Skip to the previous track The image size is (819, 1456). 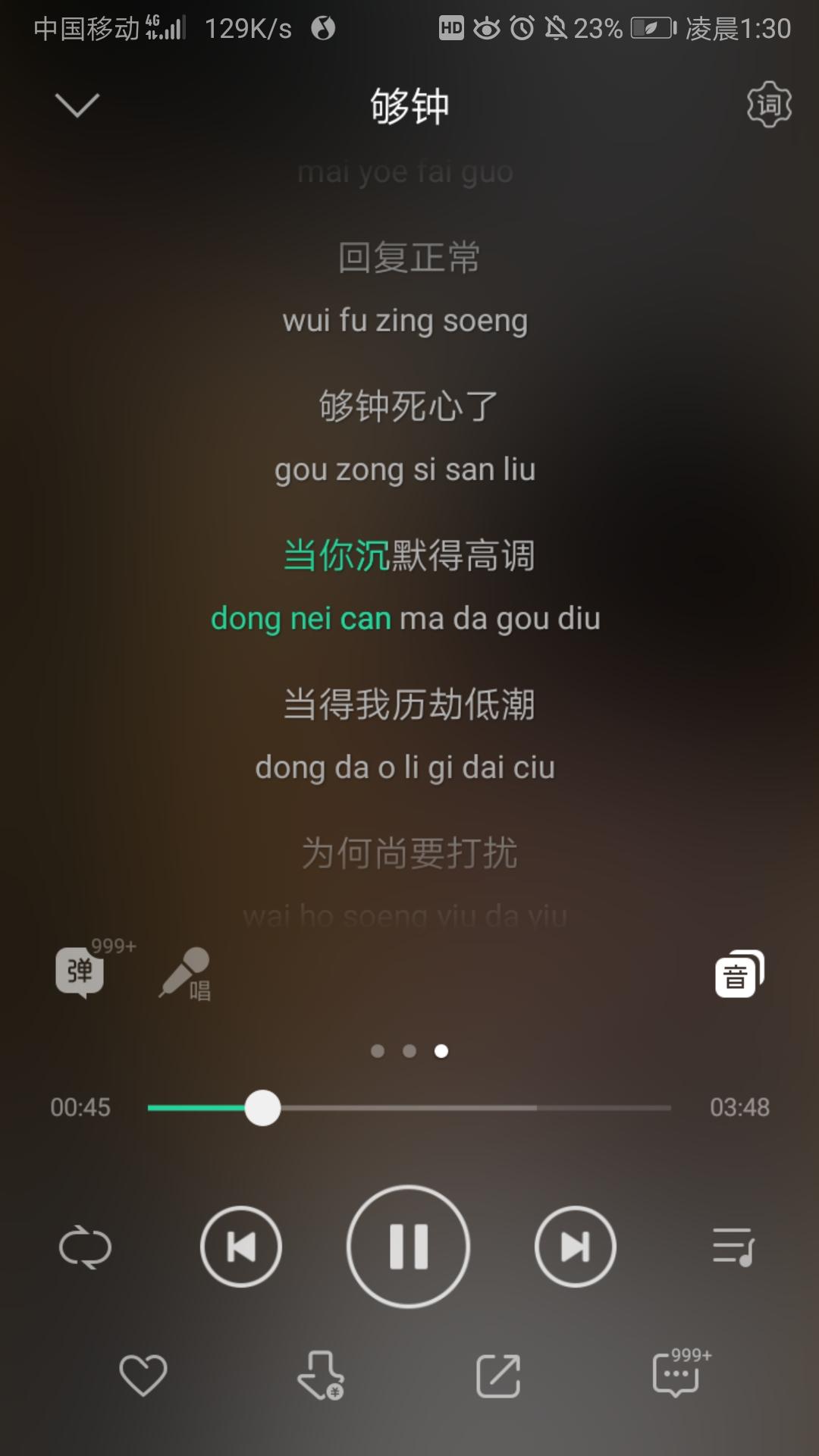click(x=241, y=1247)
